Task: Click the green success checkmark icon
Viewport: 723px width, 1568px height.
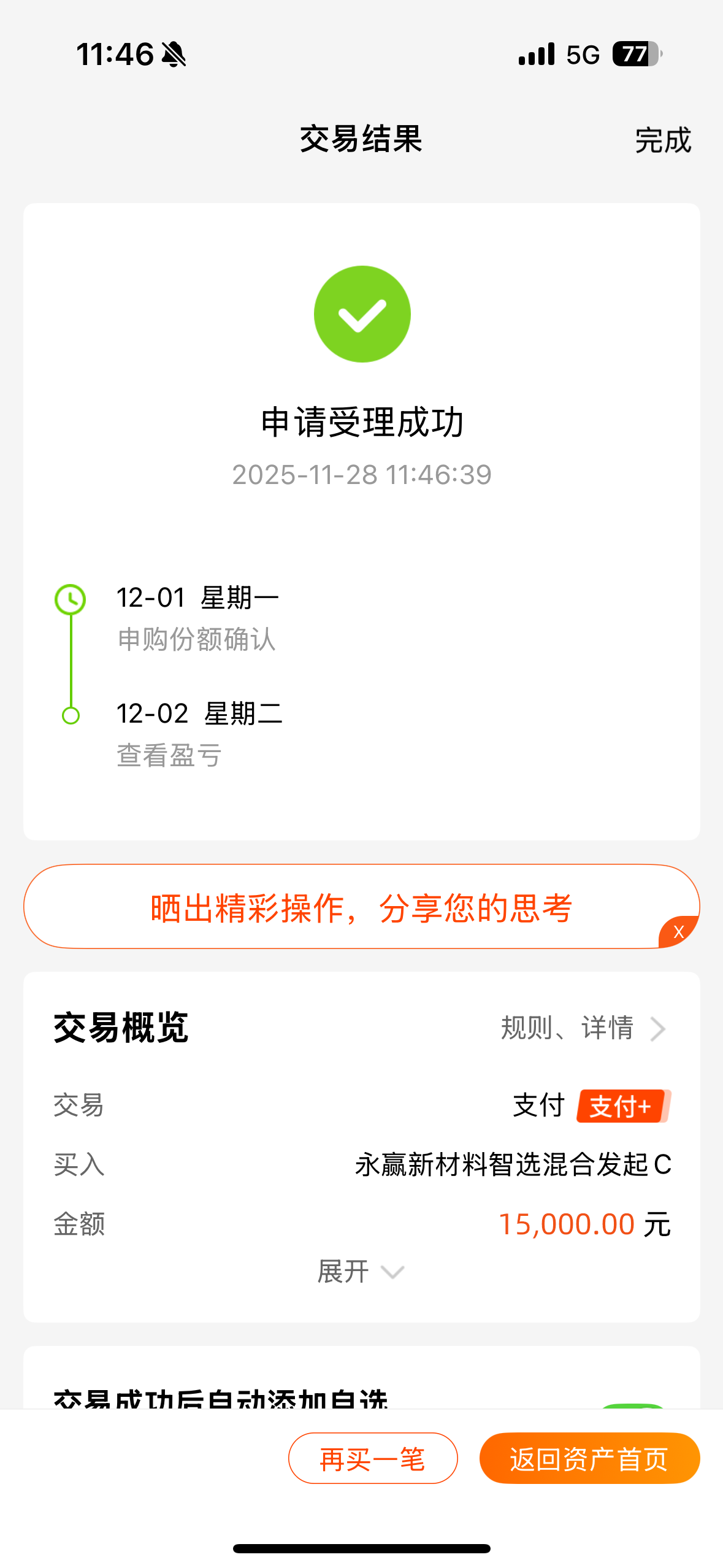Action: (361, 313)
